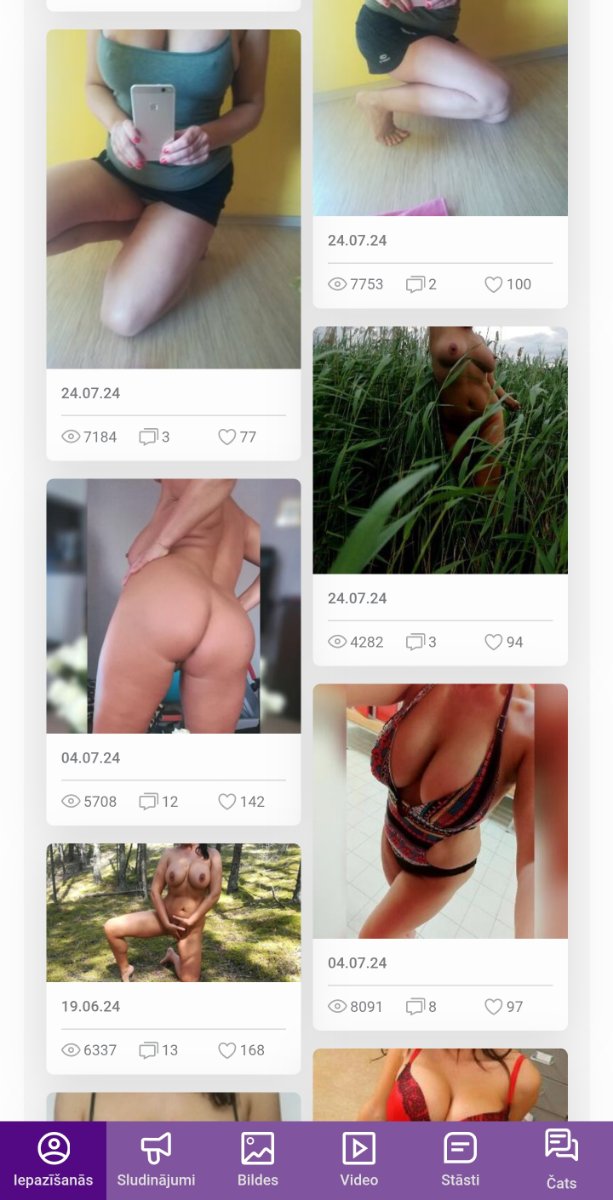
Task: Switch to the Video tab
Action: tap(359, 1160)
